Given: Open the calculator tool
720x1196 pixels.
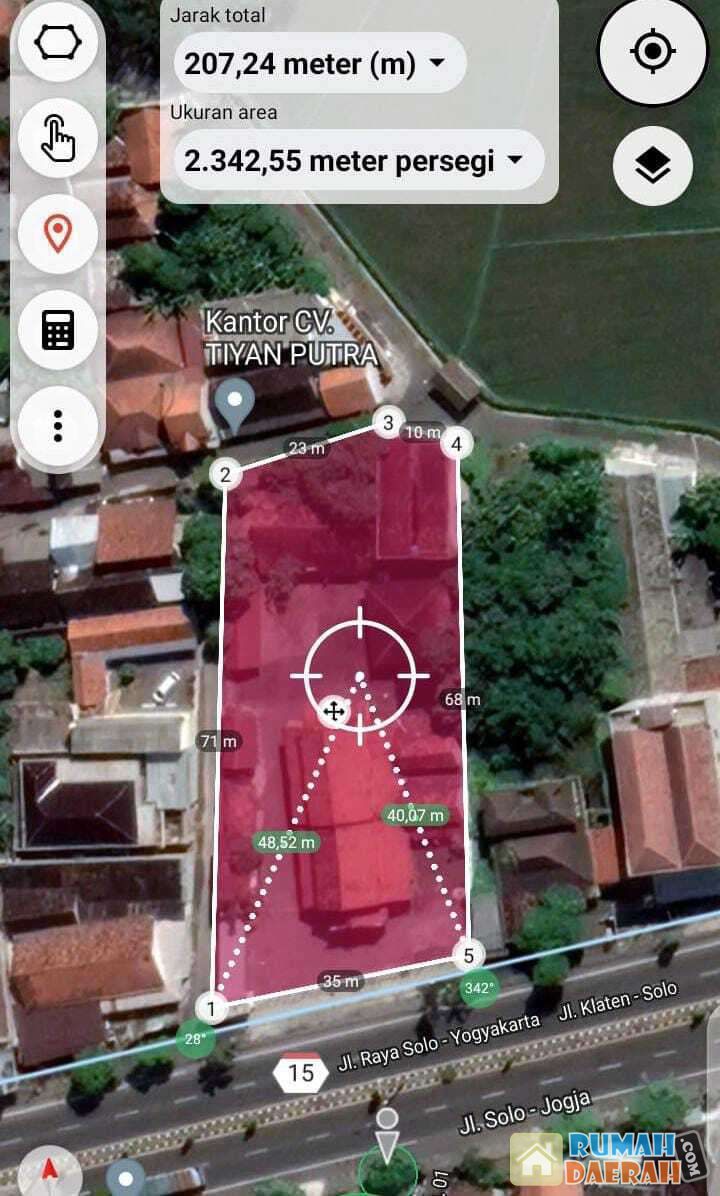Looking at the screenshot, I should 57,330.
